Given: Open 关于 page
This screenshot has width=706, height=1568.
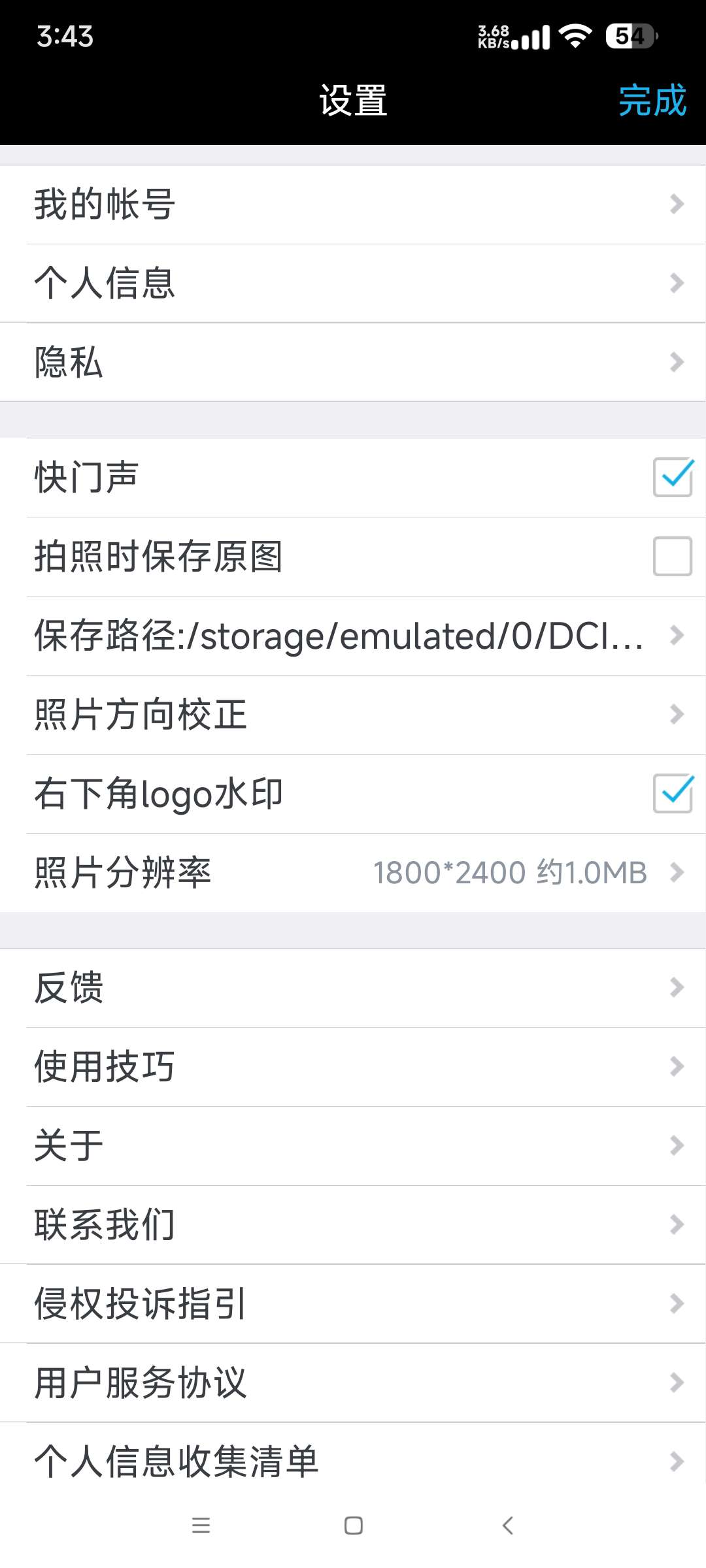Looking at the screenshot, I should [353, 1146].
